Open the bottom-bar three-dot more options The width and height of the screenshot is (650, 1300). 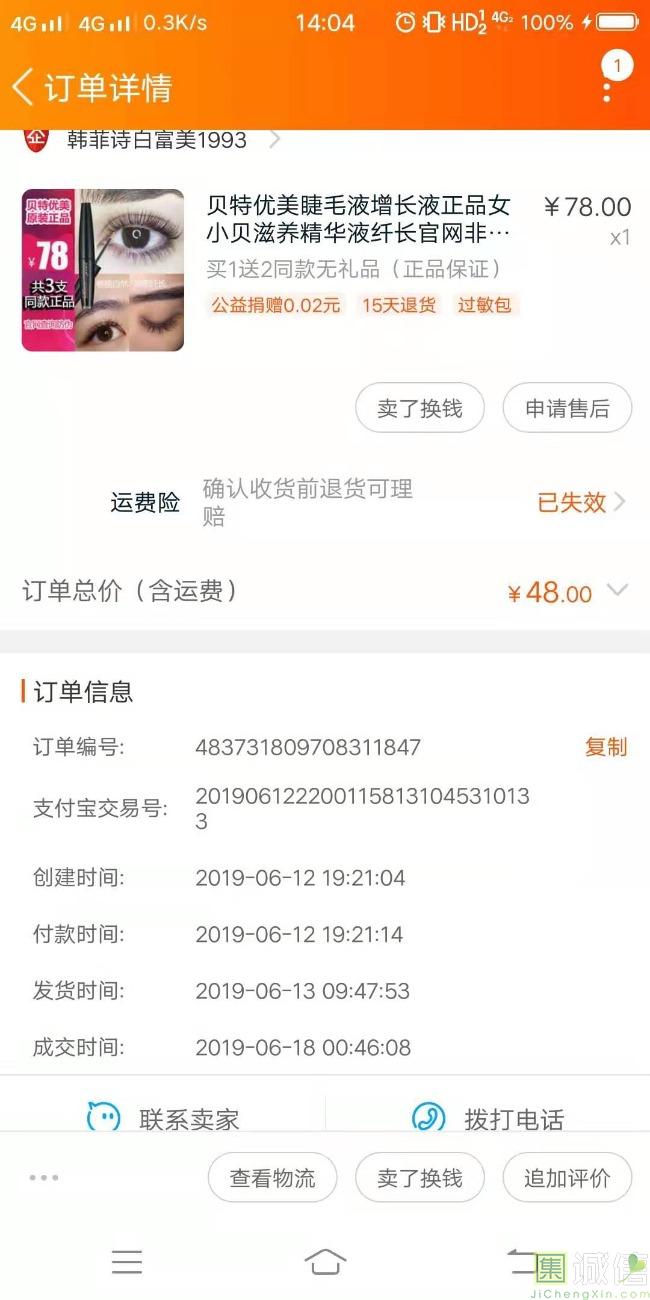44,1178
